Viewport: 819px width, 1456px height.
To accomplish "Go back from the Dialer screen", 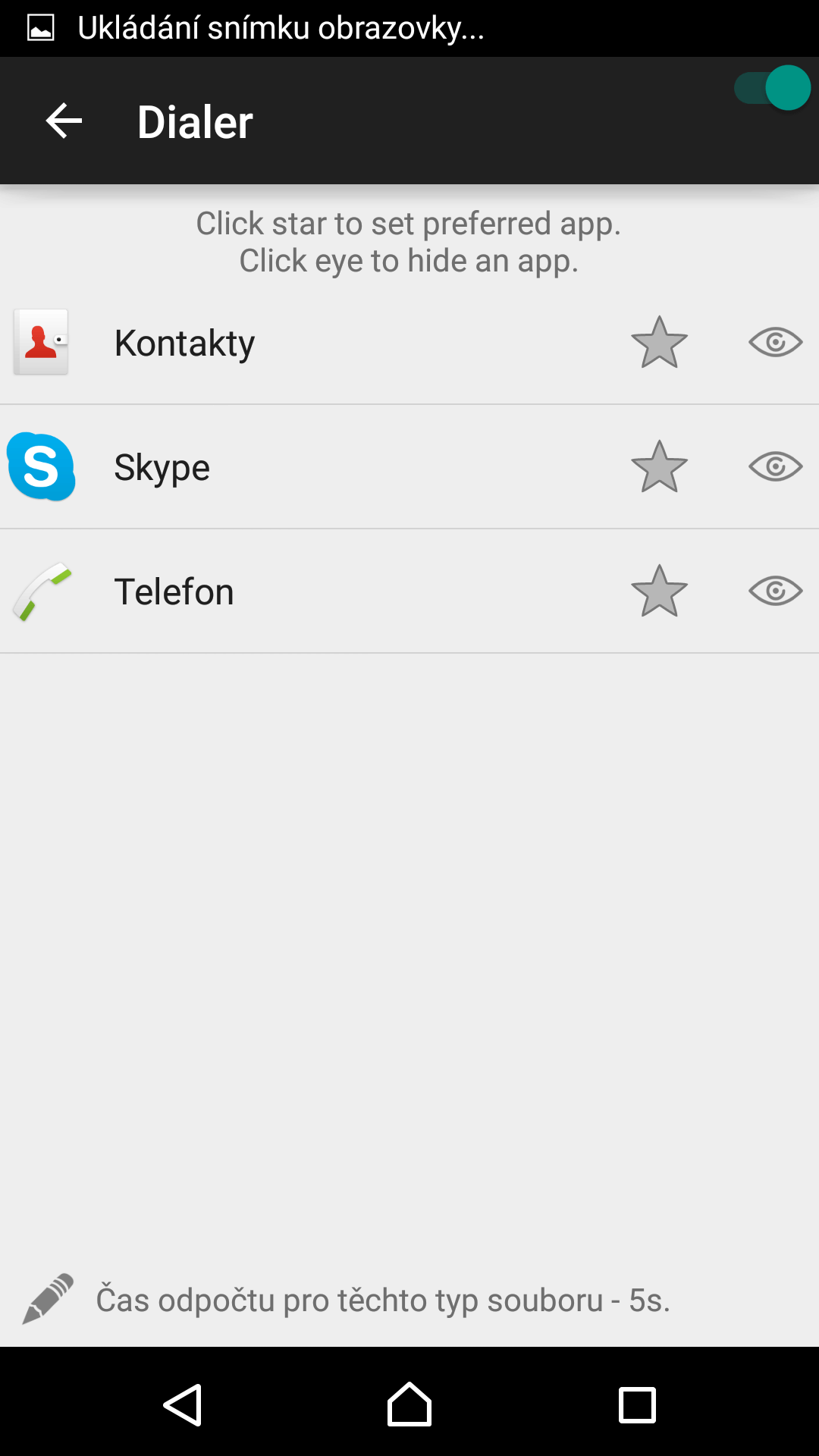I will tap(64, 121).
